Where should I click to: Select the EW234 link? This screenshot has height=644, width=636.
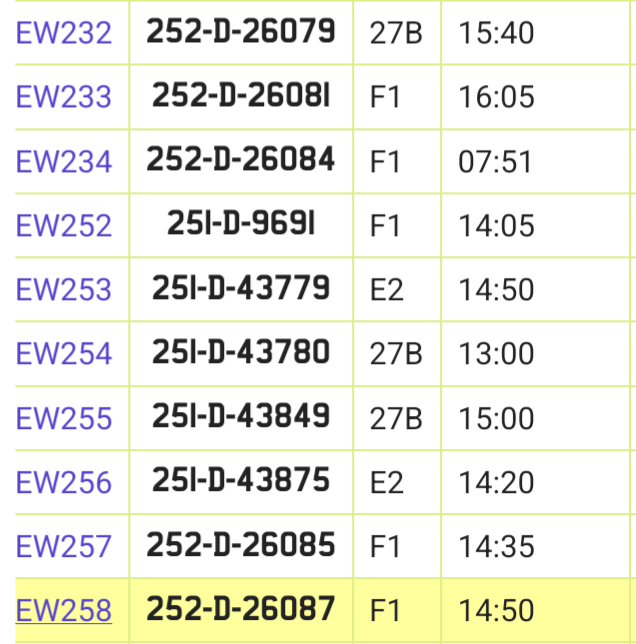[64, 161]
